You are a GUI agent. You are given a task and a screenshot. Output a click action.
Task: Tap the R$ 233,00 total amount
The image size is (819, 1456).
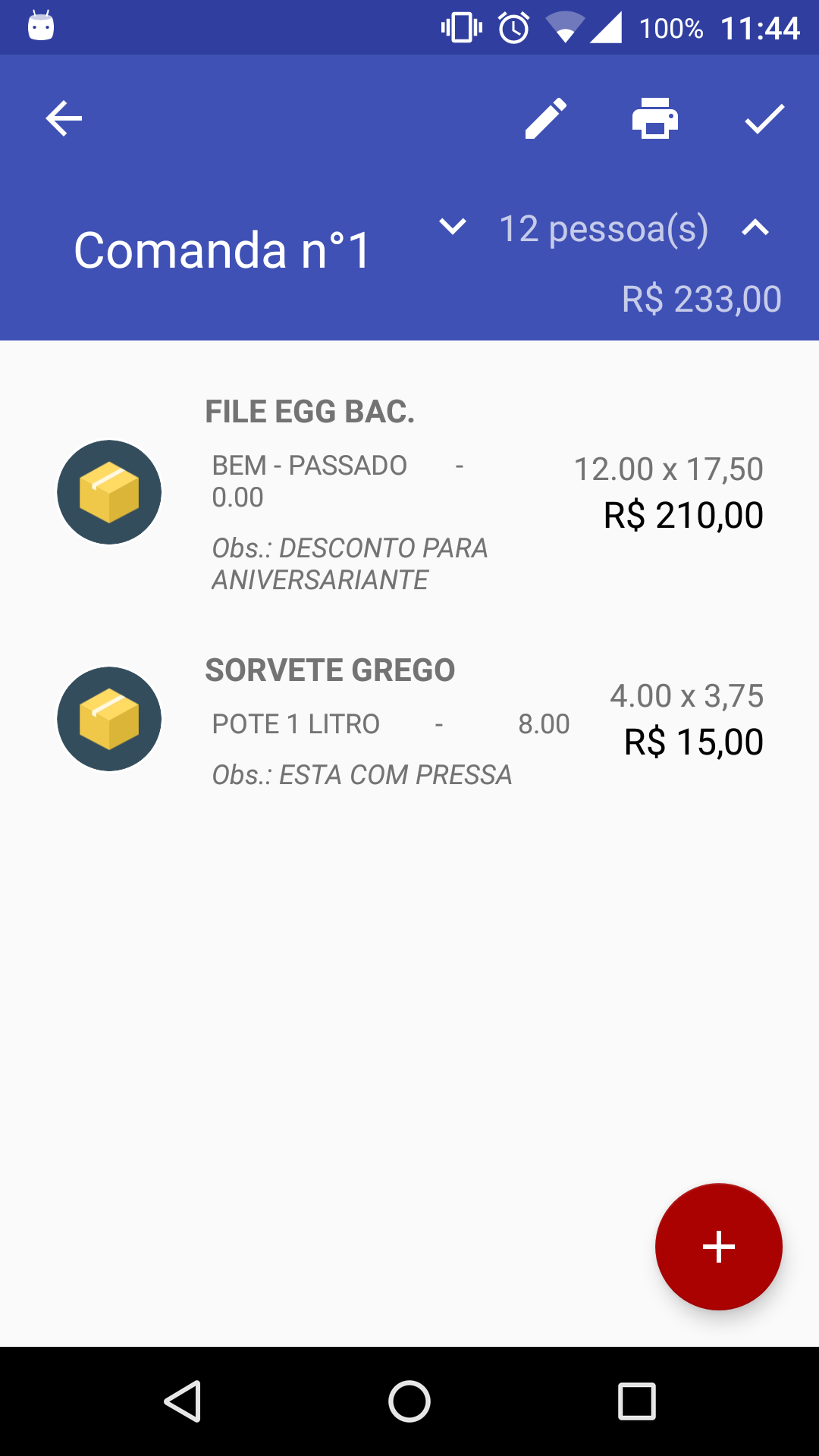700,299
